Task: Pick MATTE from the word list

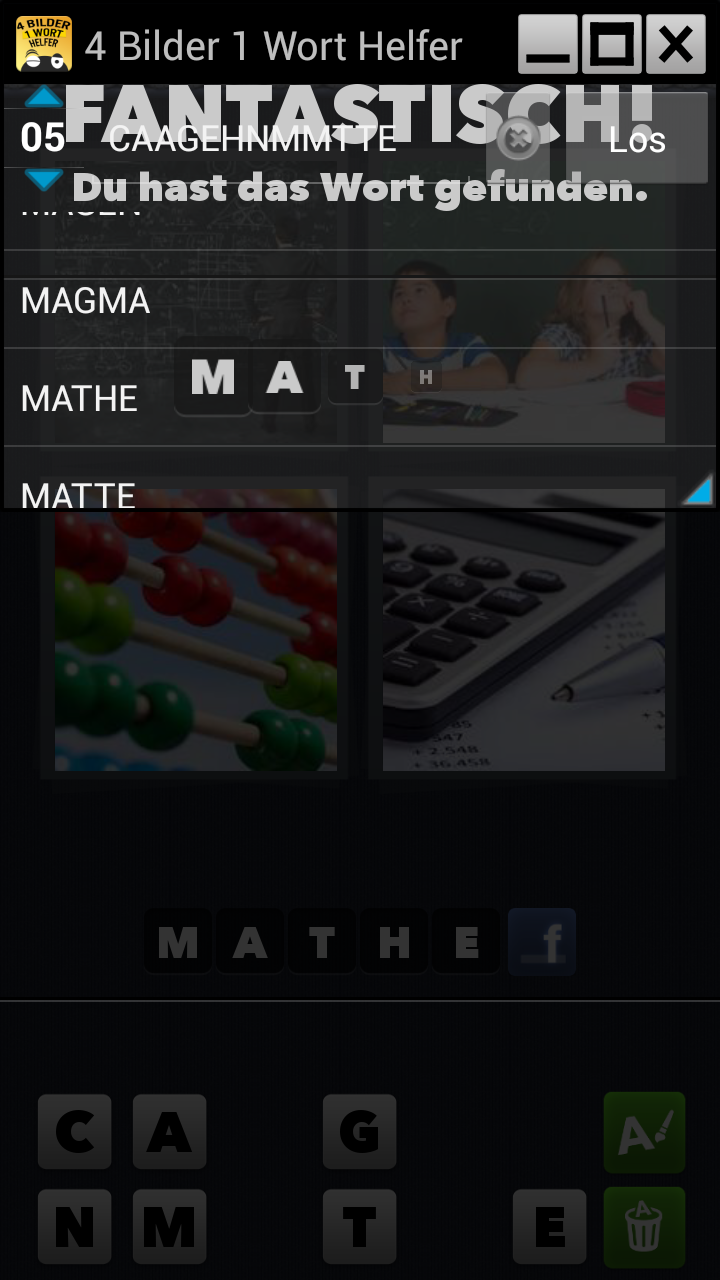Action: coord(78,494)
